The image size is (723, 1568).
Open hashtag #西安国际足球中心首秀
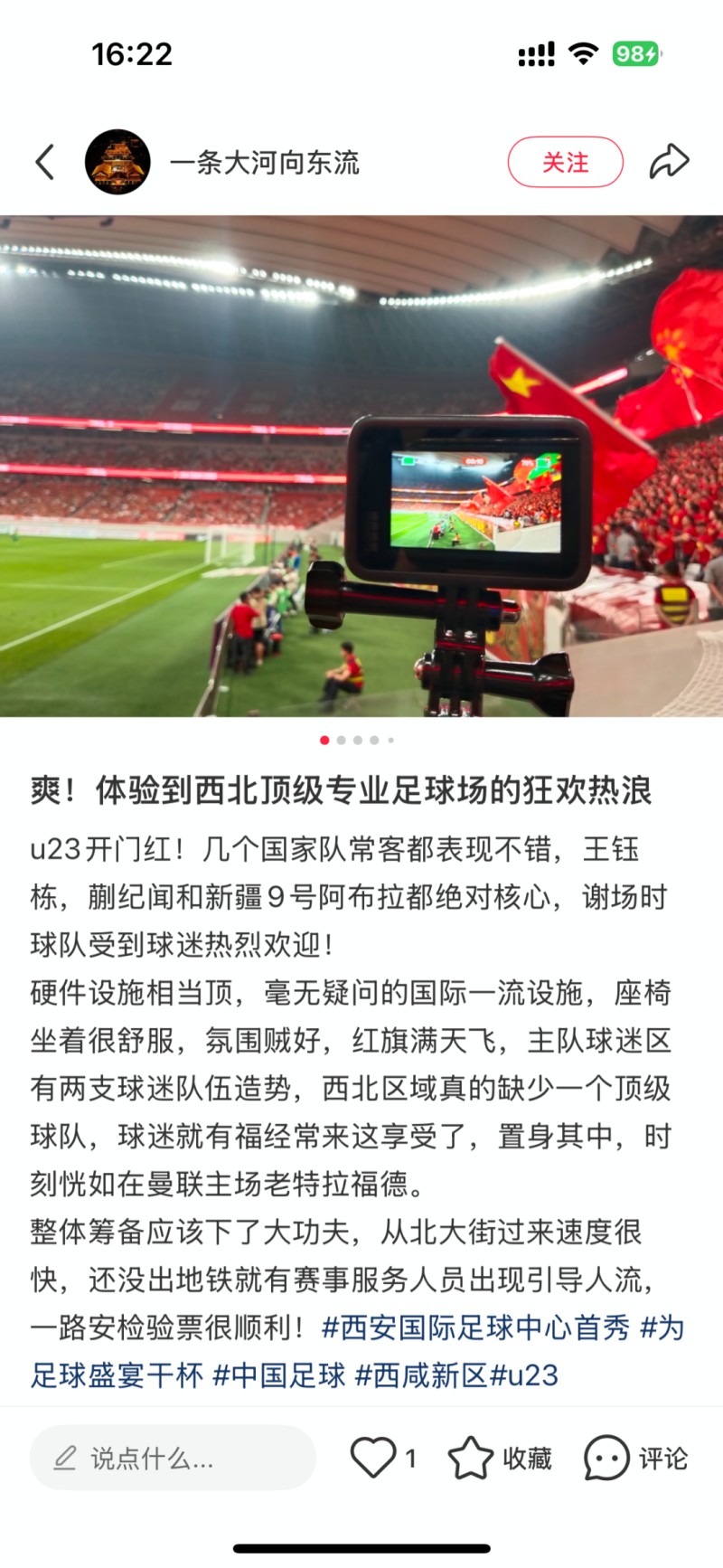(x=475, y=1327)
